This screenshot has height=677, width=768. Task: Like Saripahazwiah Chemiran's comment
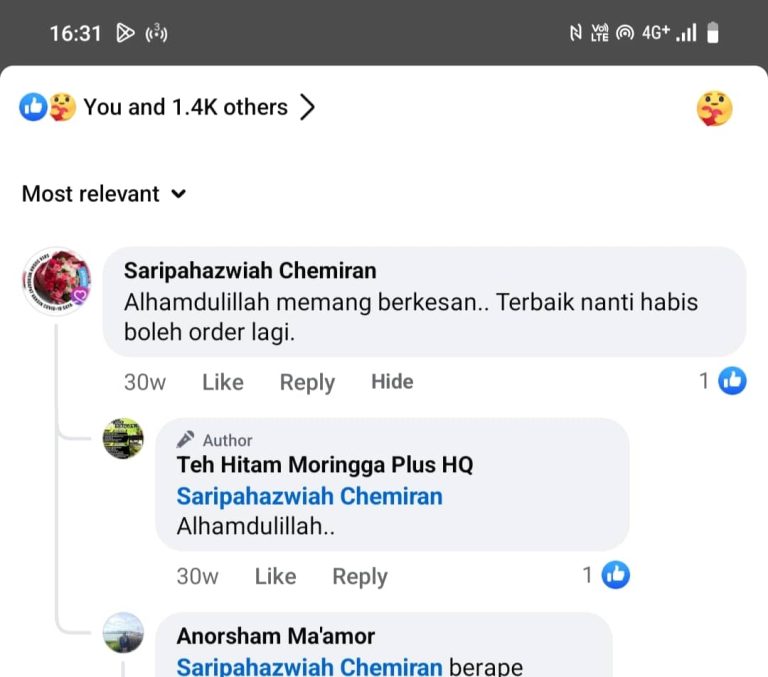(x=222, y=382)
